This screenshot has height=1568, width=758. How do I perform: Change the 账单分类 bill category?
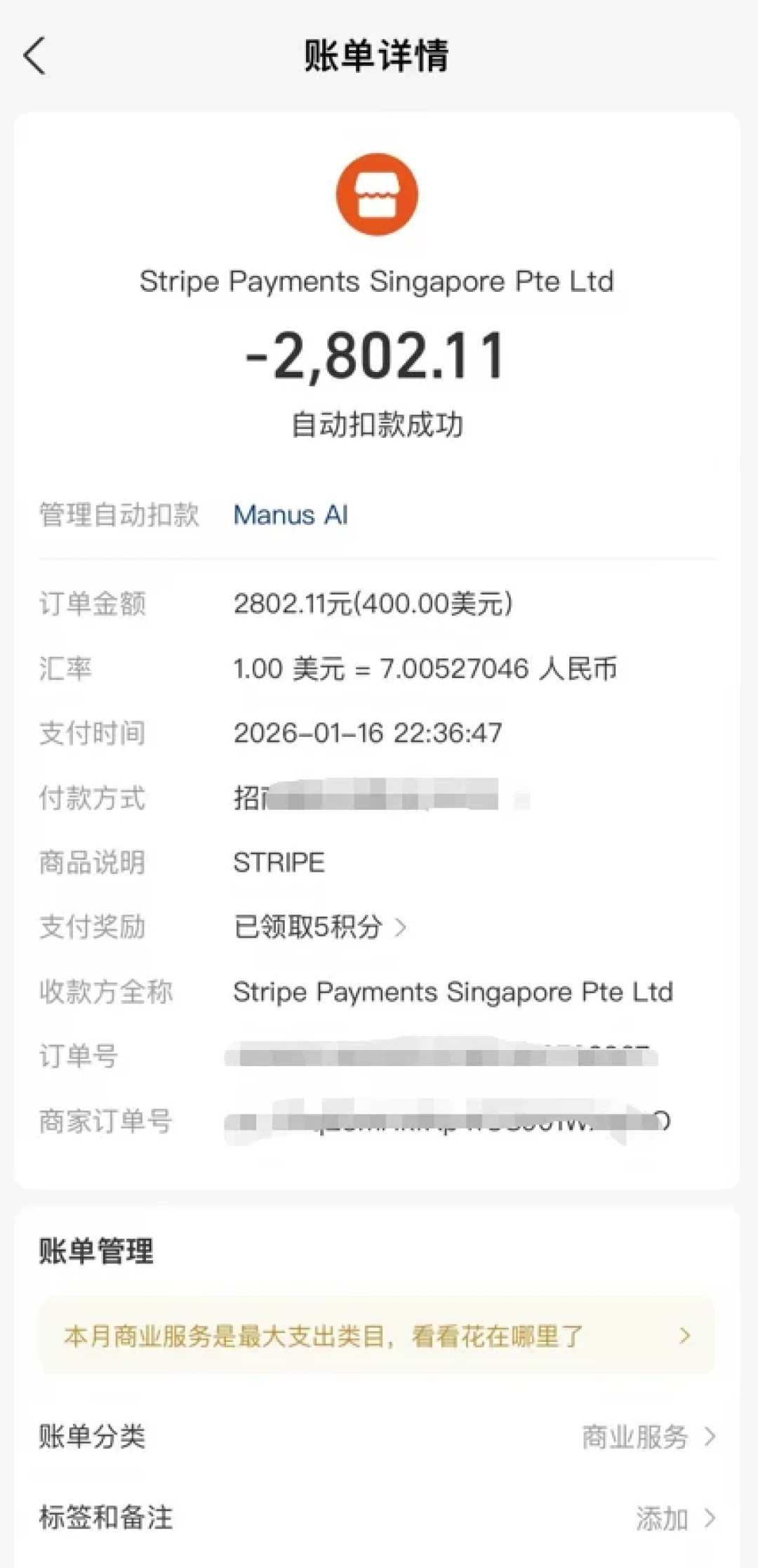377,1437
